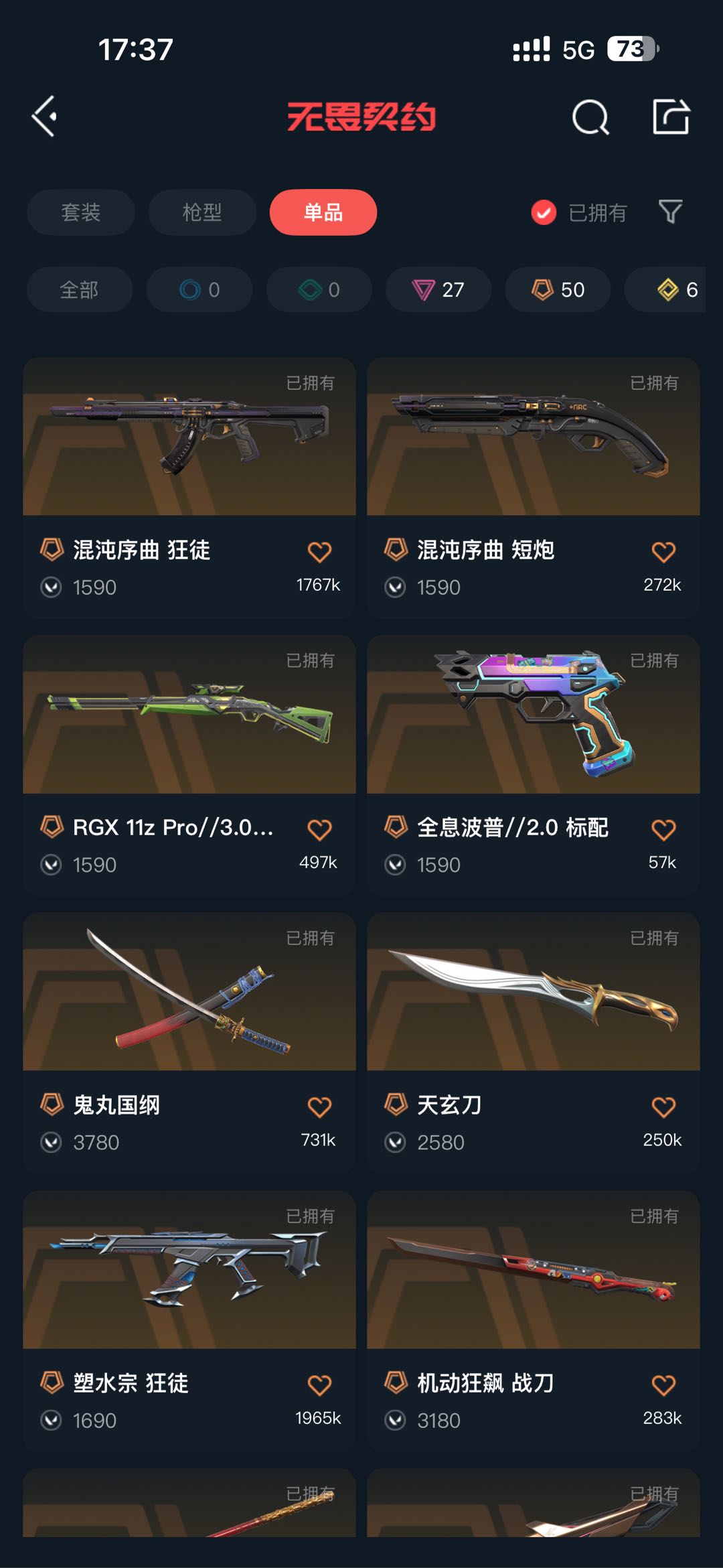Select the 单品 tab
Screen dimensions: 723x1568
click(x=323, y=212)
